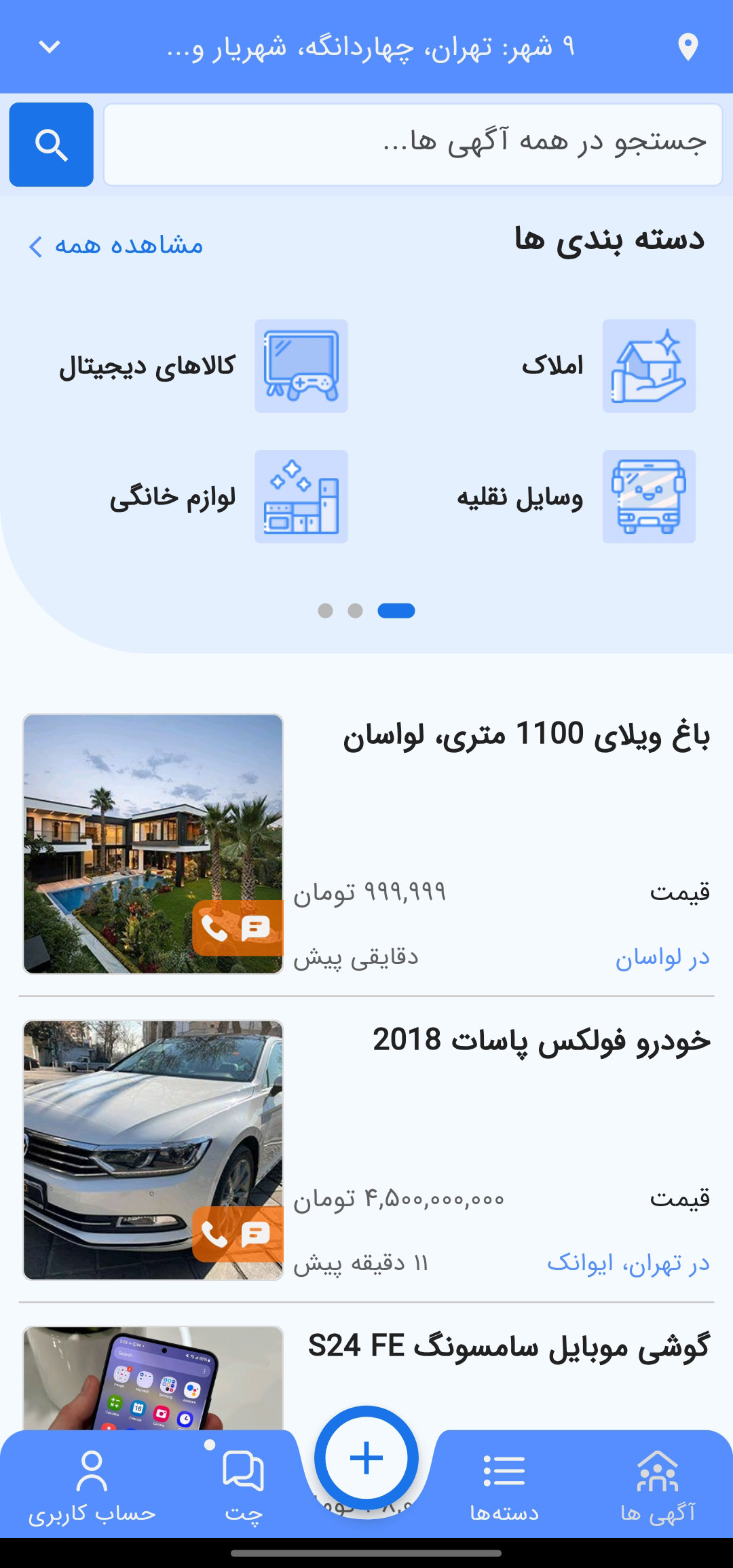Open the چت tab
The width and height of the screenshot is (733, 1568).
point(243,1484)
